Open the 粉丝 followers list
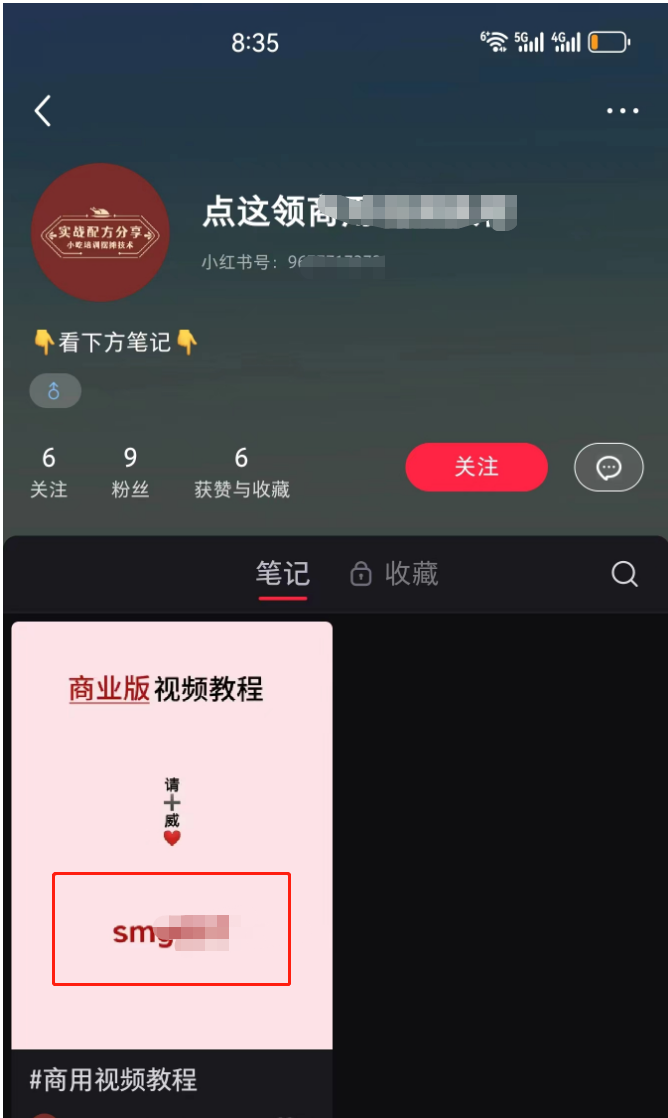Screen dimensions: 668x1118 tap(130, 472)
